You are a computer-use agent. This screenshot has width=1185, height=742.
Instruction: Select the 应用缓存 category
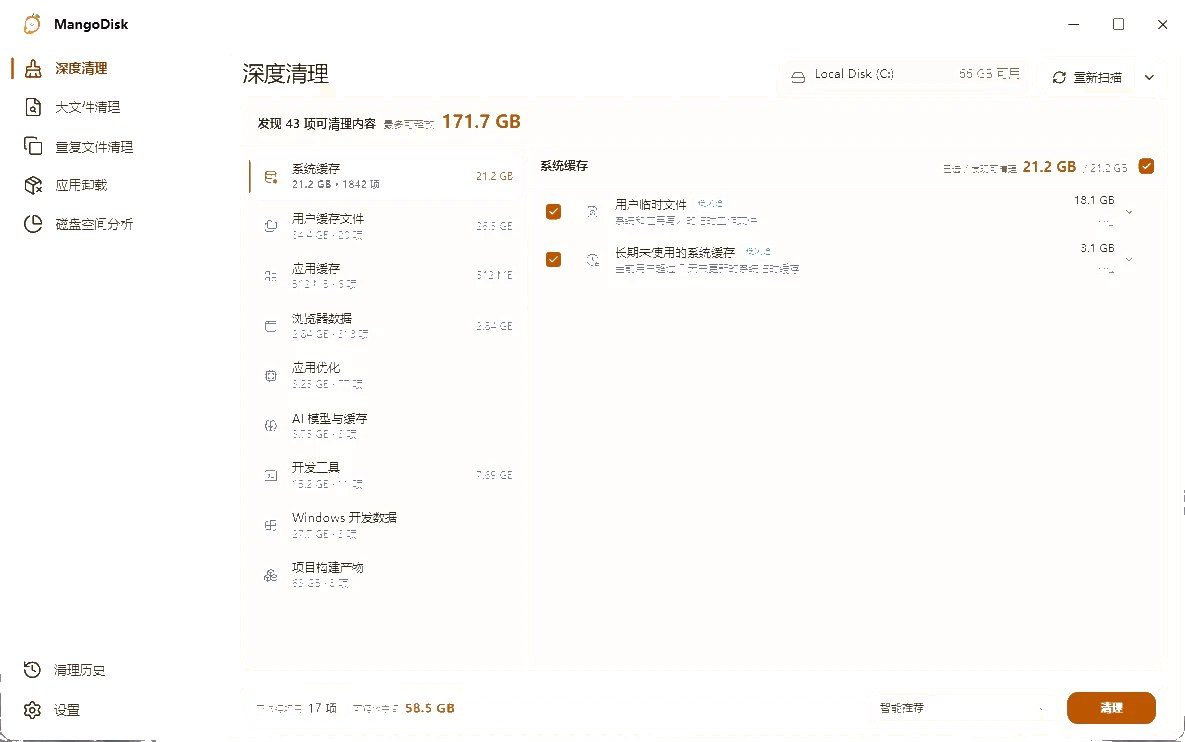point(386,276)
